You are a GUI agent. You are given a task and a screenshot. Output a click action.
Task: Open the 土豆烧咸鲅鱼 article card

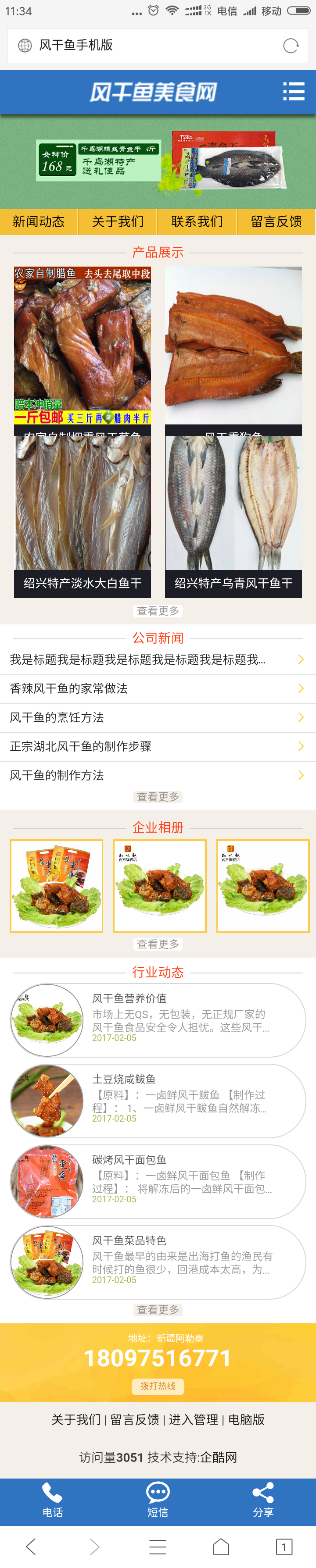tap(158, 1101)
